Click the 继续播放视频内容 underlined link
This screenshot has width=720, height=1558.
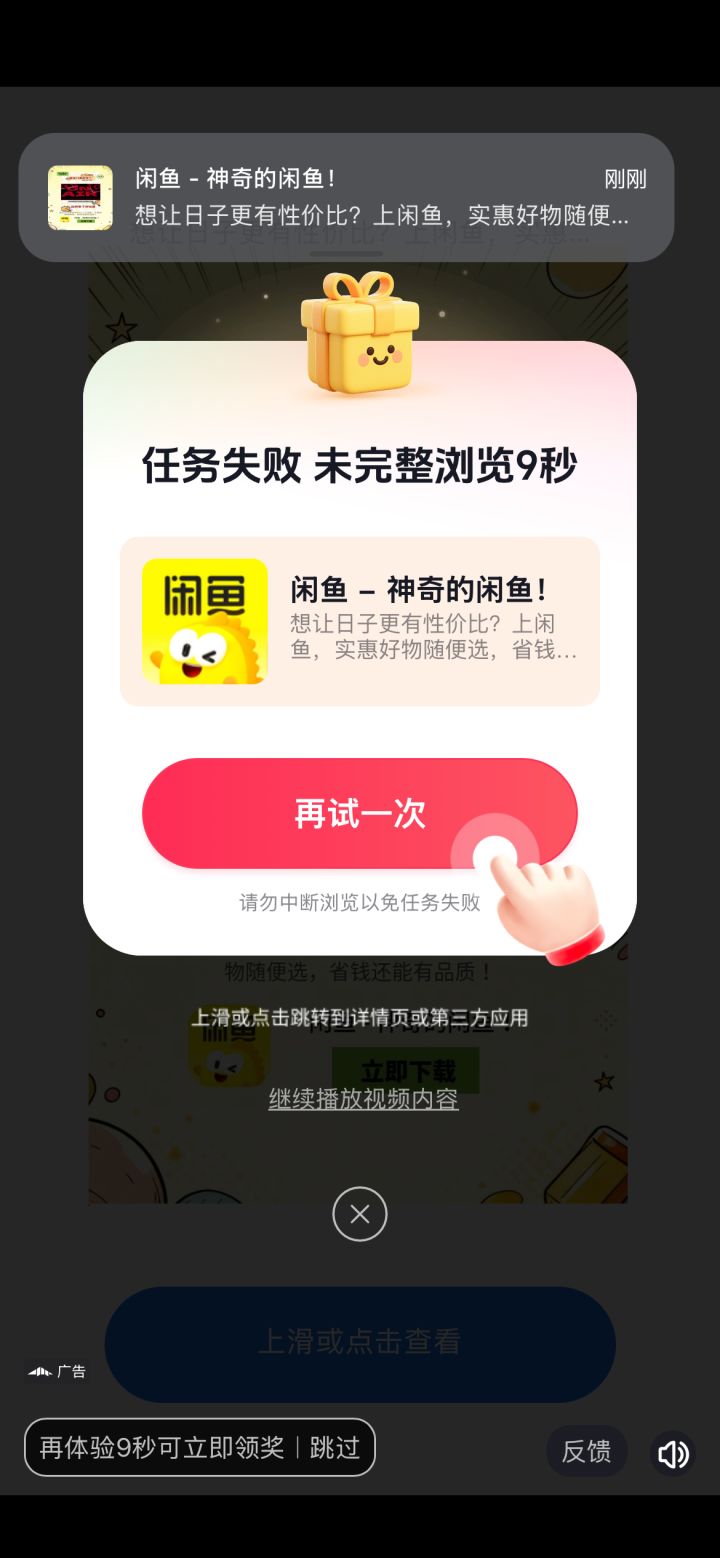coord(362,1098)
